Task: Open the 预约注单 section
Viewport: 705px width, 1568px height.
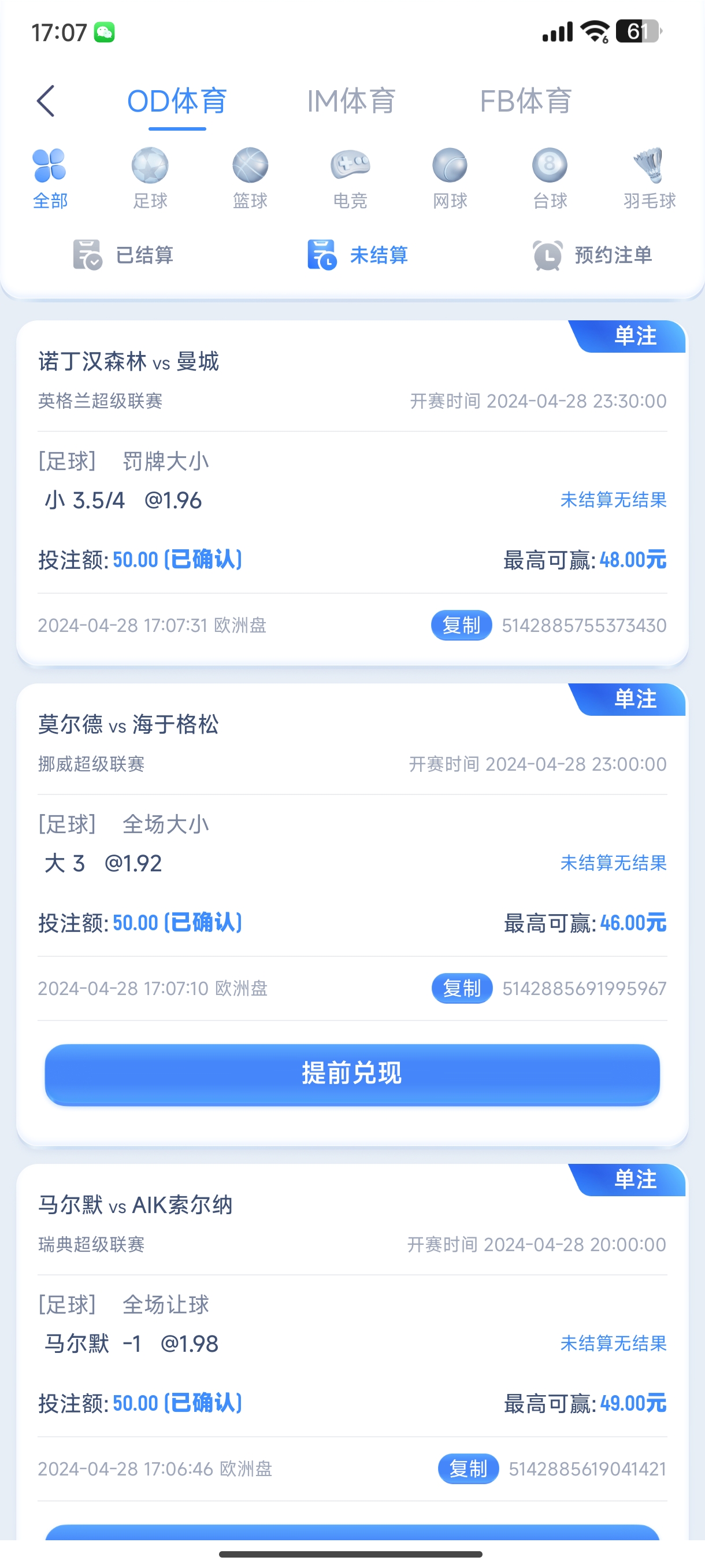Action: tap(592, 254)
